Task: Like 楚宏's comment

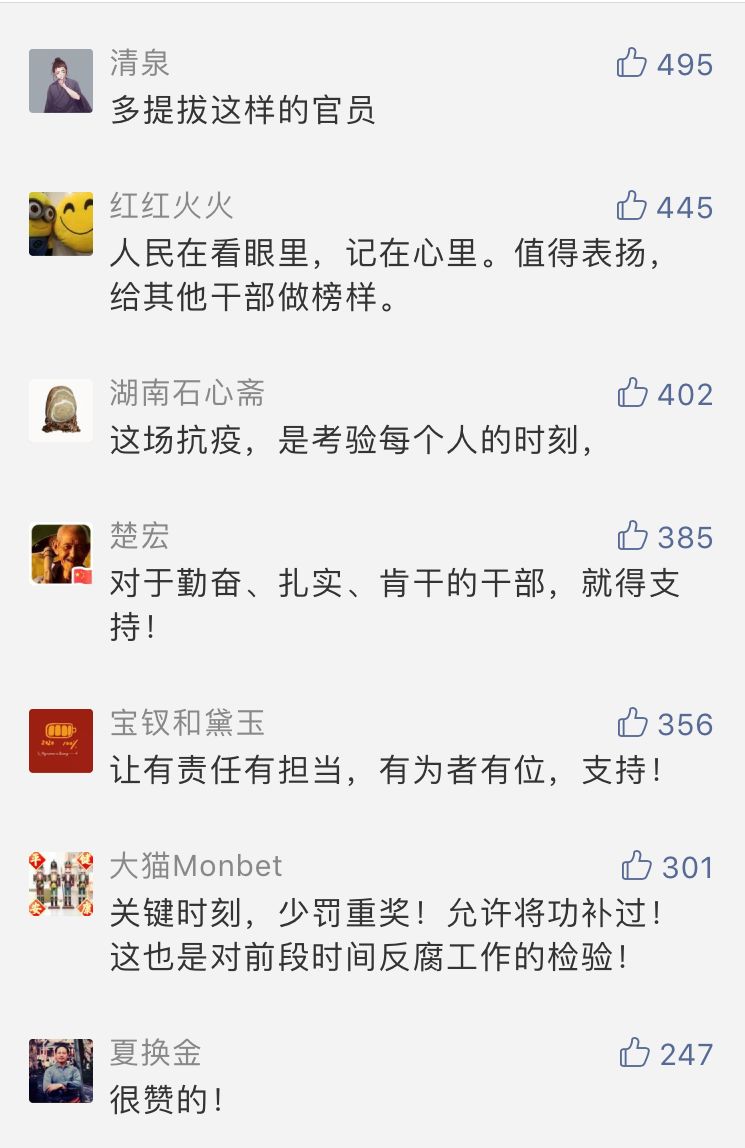Action: pos(632,536)
